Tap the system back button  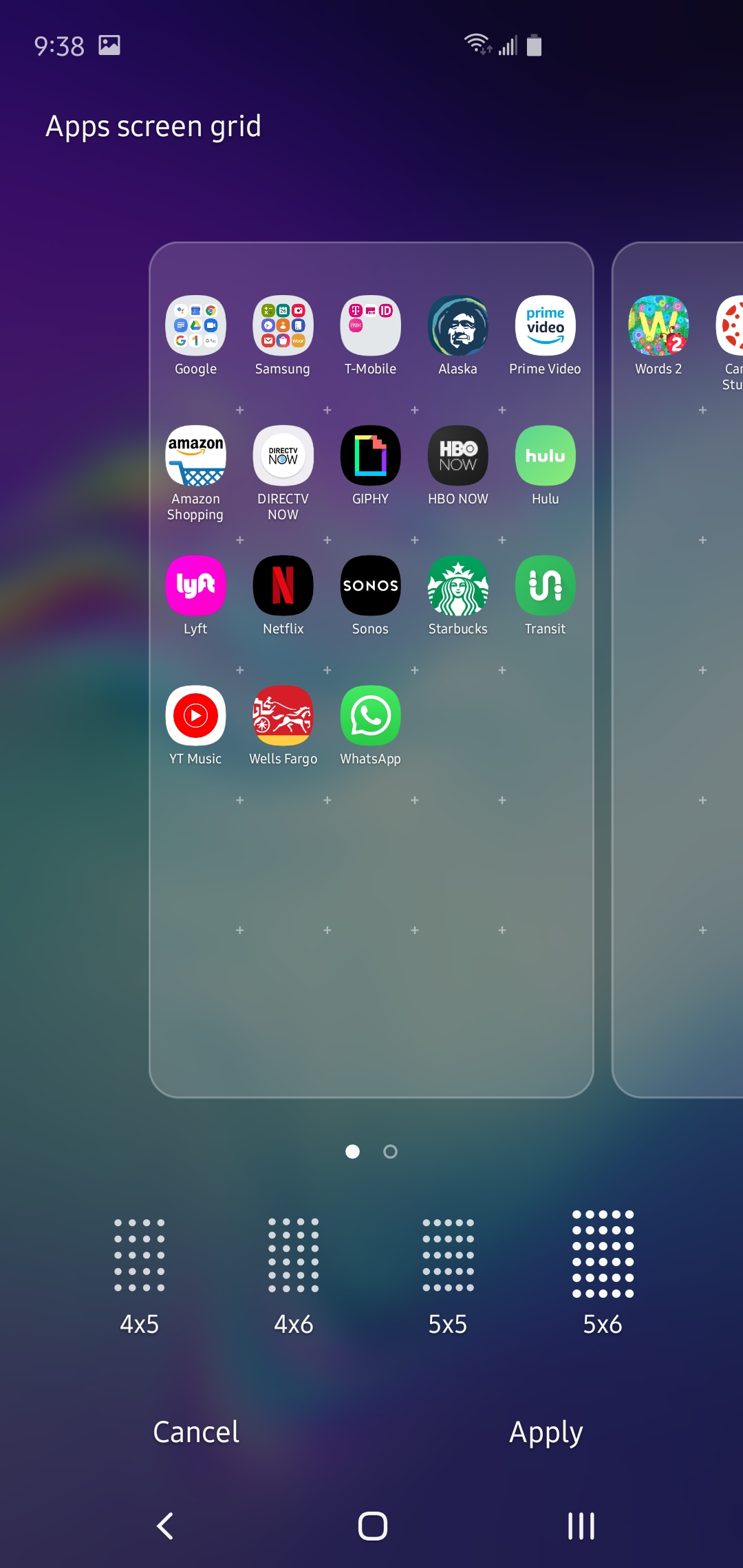point(165,1526)
